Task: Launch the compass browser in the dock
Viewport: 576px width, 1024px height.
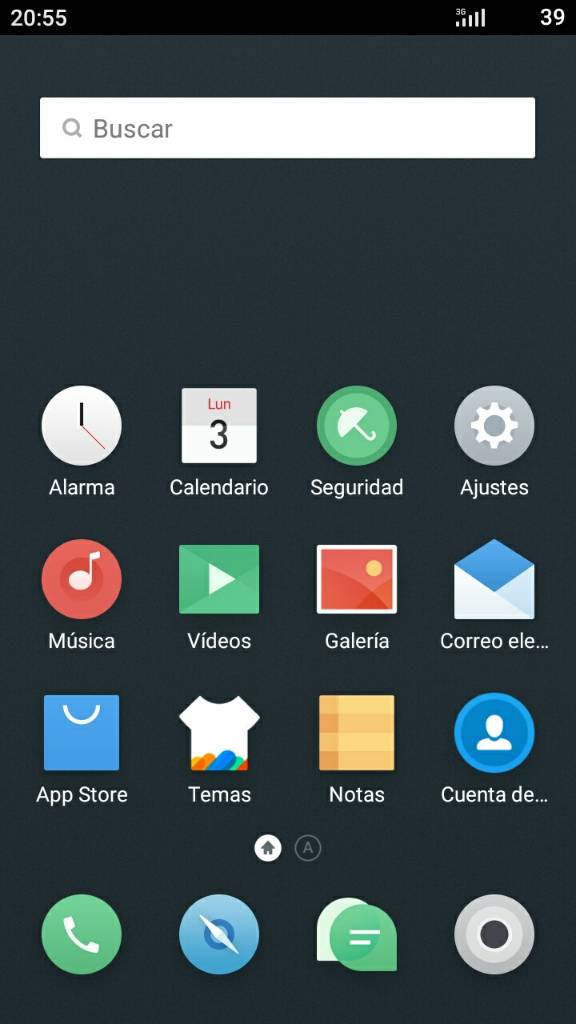Action: pyautogui.click(x=219, y=935)
